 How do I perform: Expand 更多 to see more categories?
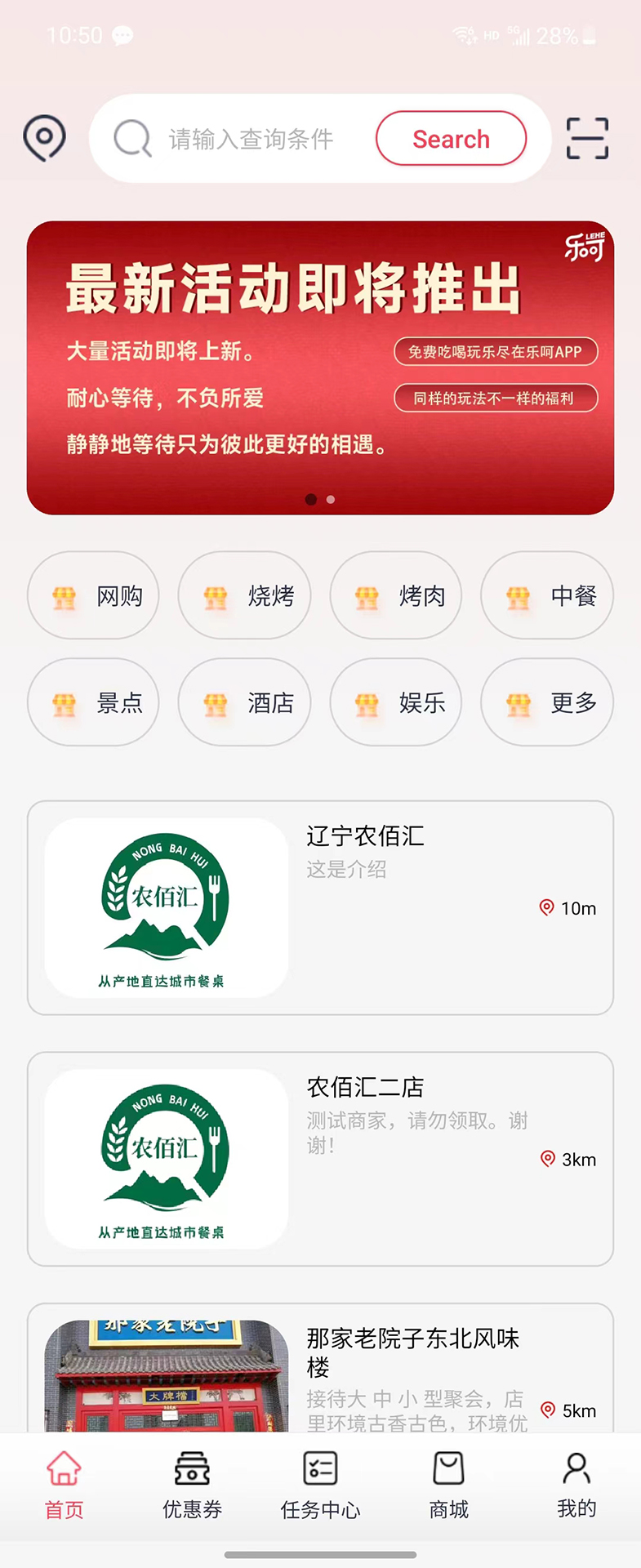[547, 702]
